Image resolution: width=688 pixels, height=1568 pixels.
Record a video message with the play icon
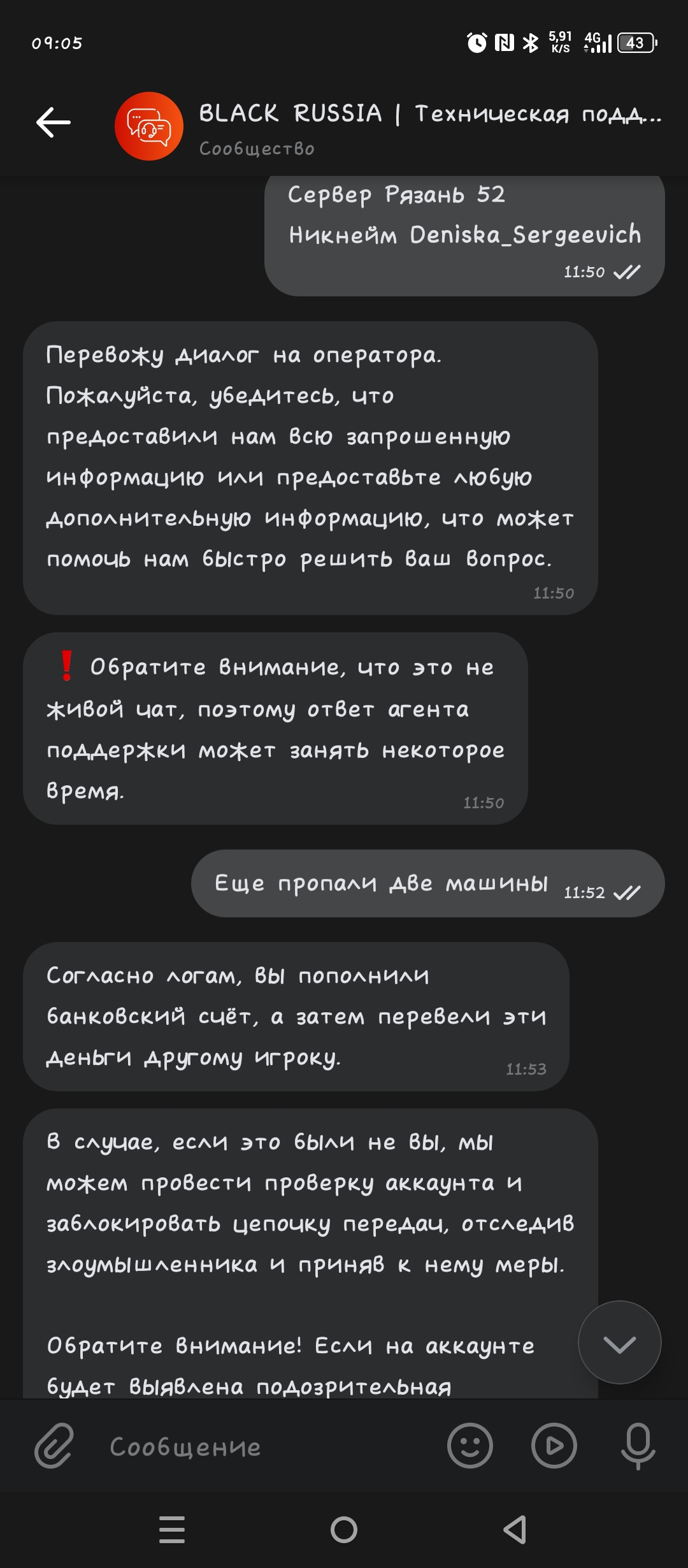tap(554, 1446)
